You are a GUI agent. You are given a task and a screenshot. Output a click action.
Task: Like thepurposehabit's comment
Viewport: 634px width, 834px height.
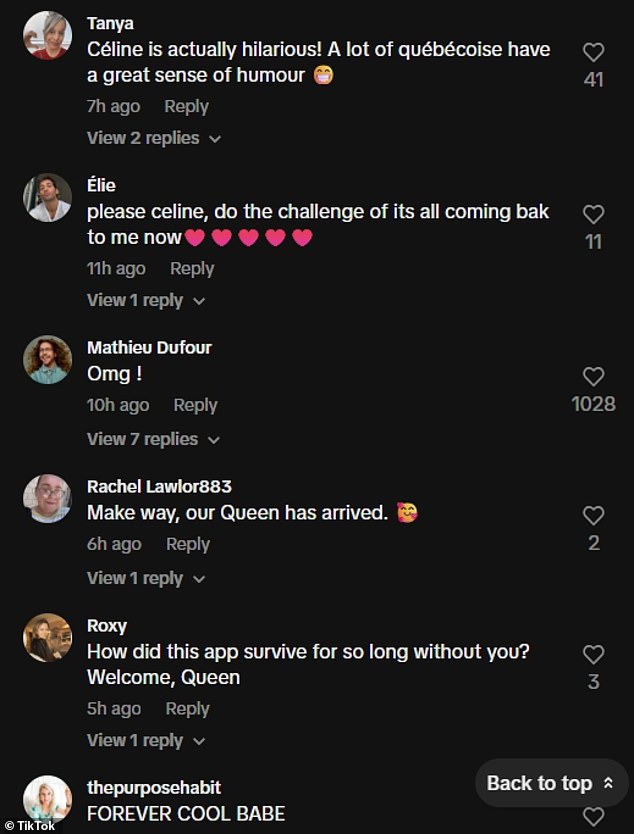pos(593,816)
